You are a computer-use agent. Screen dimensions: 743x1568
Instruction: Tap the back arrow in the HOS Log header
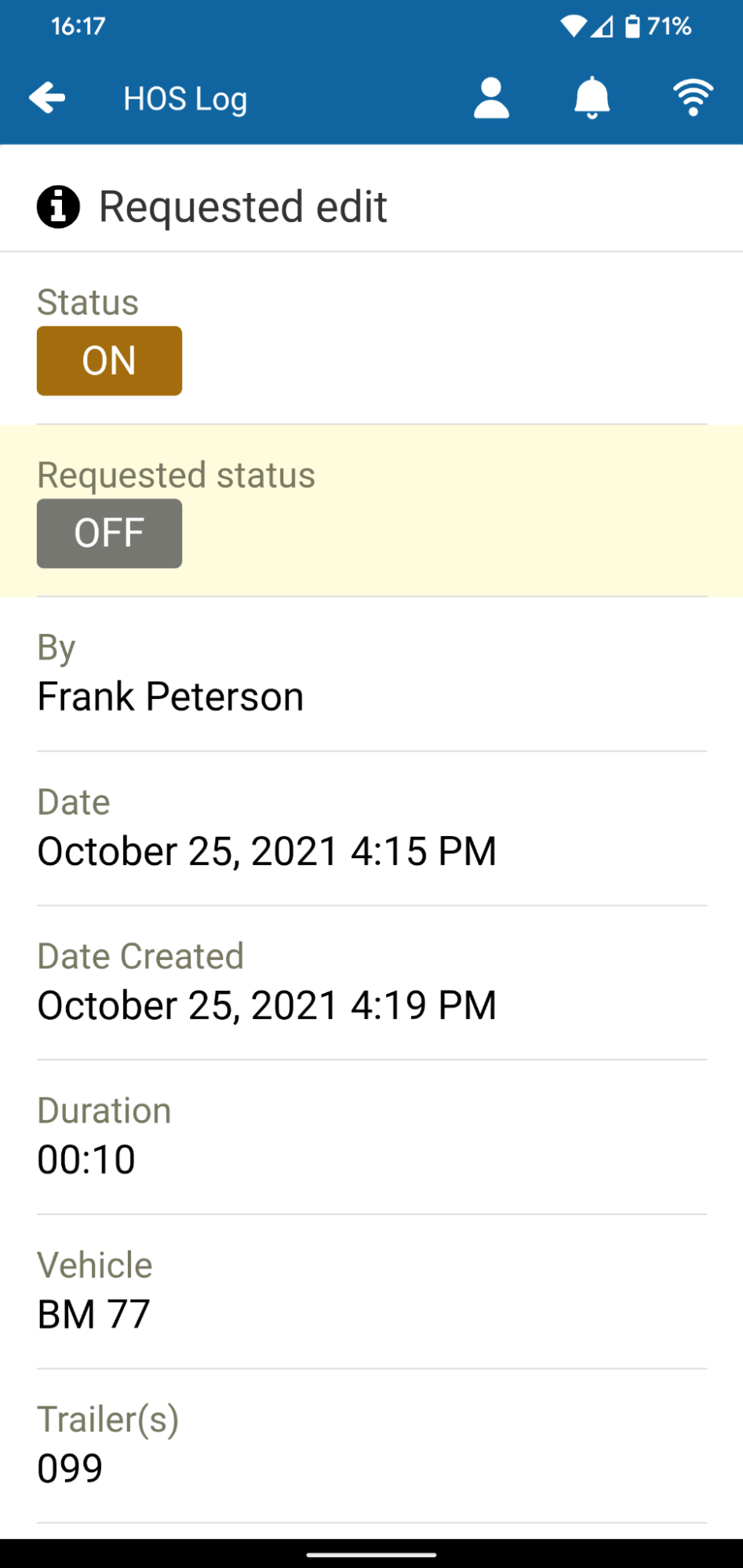point(47,96)
